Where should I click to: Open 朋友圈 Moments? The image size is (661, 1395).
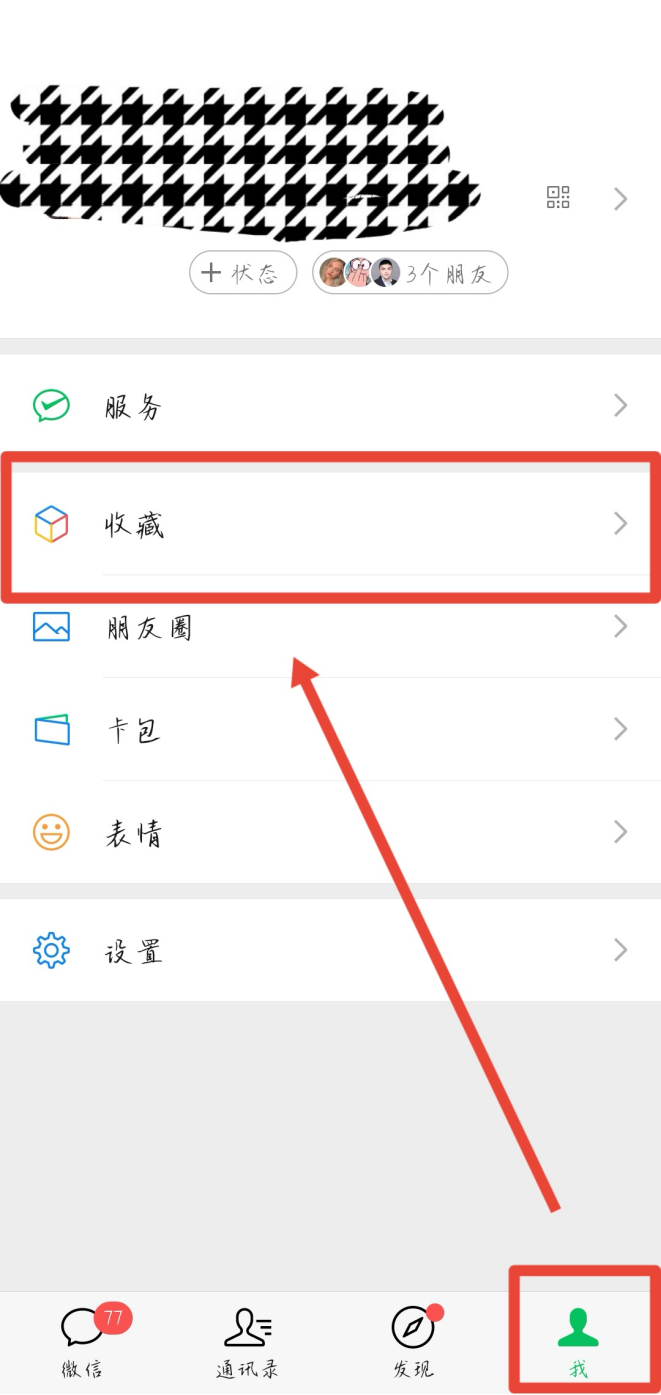tap(330, 627)
